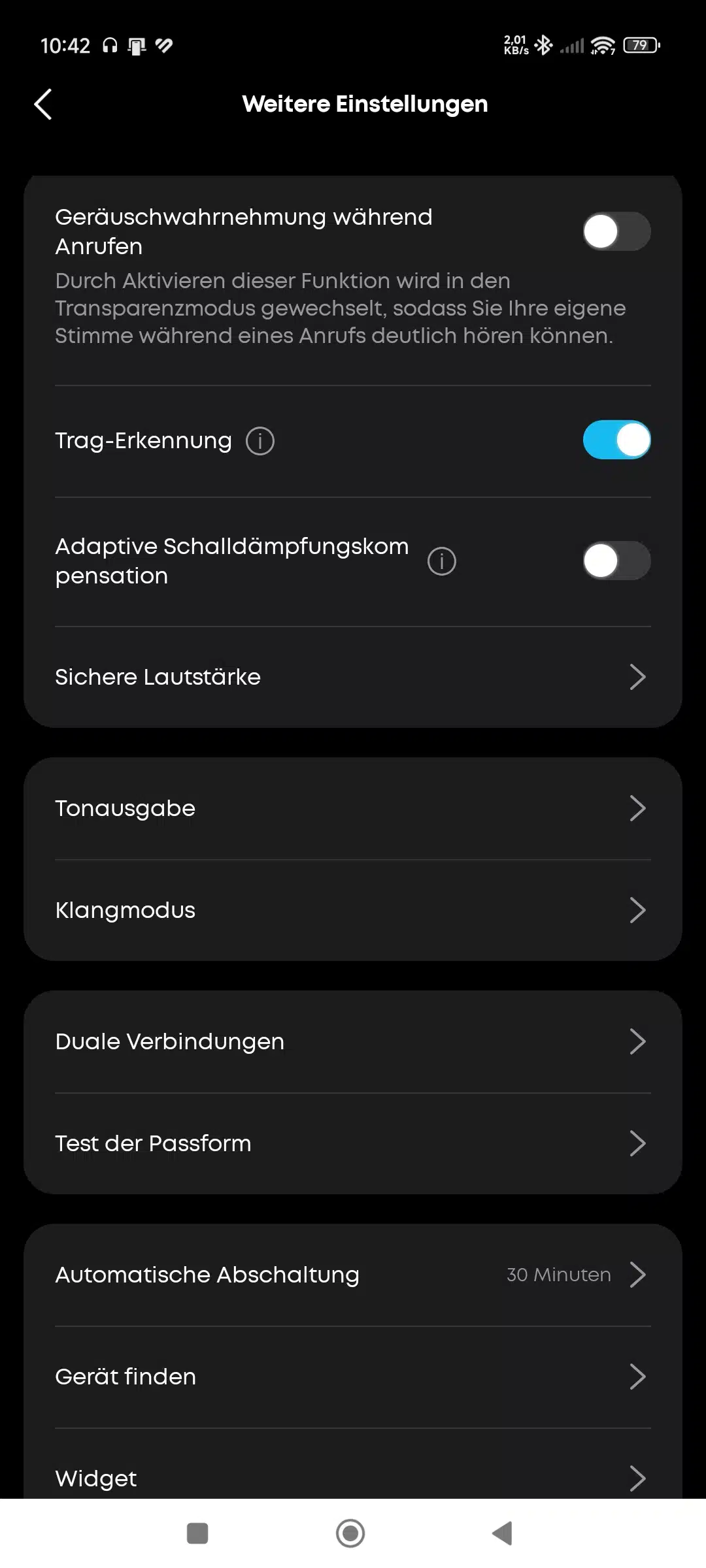The width and height of the screenshot is (706, 1568).
Task: Open Gerät finden
Action: click(353, 1377)
